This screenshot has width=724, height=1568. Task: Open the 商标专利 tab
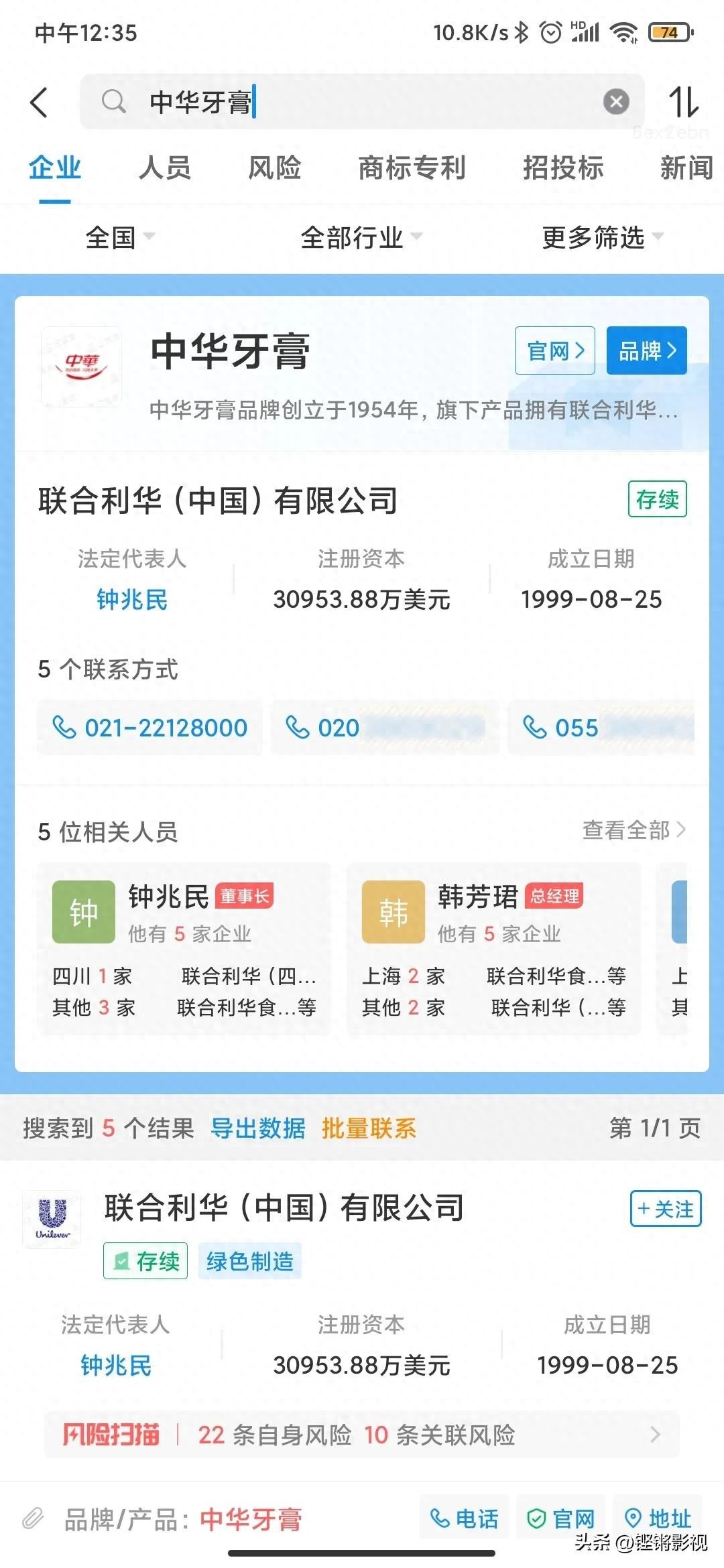[x=412, y=168]
